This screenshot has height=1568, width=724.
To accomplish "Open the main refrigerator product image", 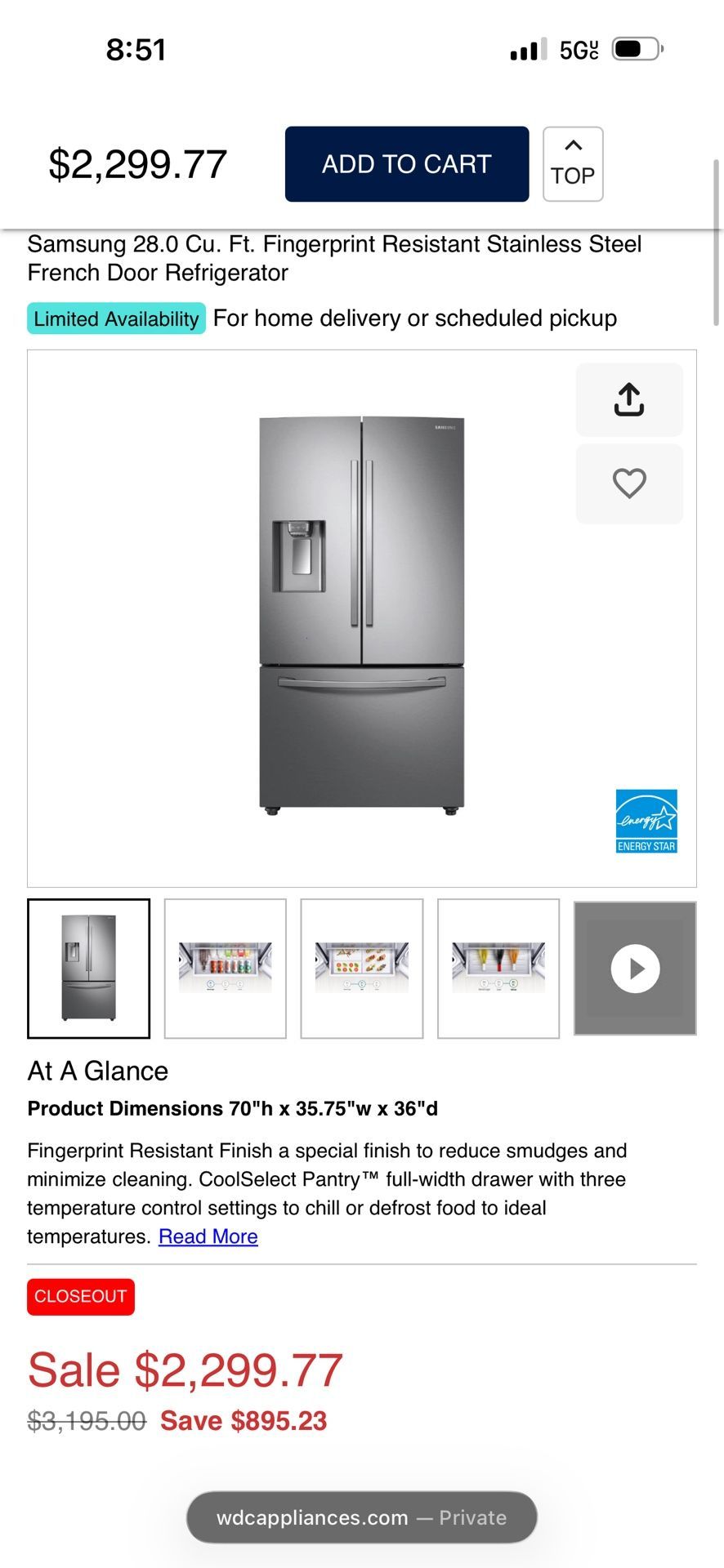I will pyautogui.click(x=362, y=616).
